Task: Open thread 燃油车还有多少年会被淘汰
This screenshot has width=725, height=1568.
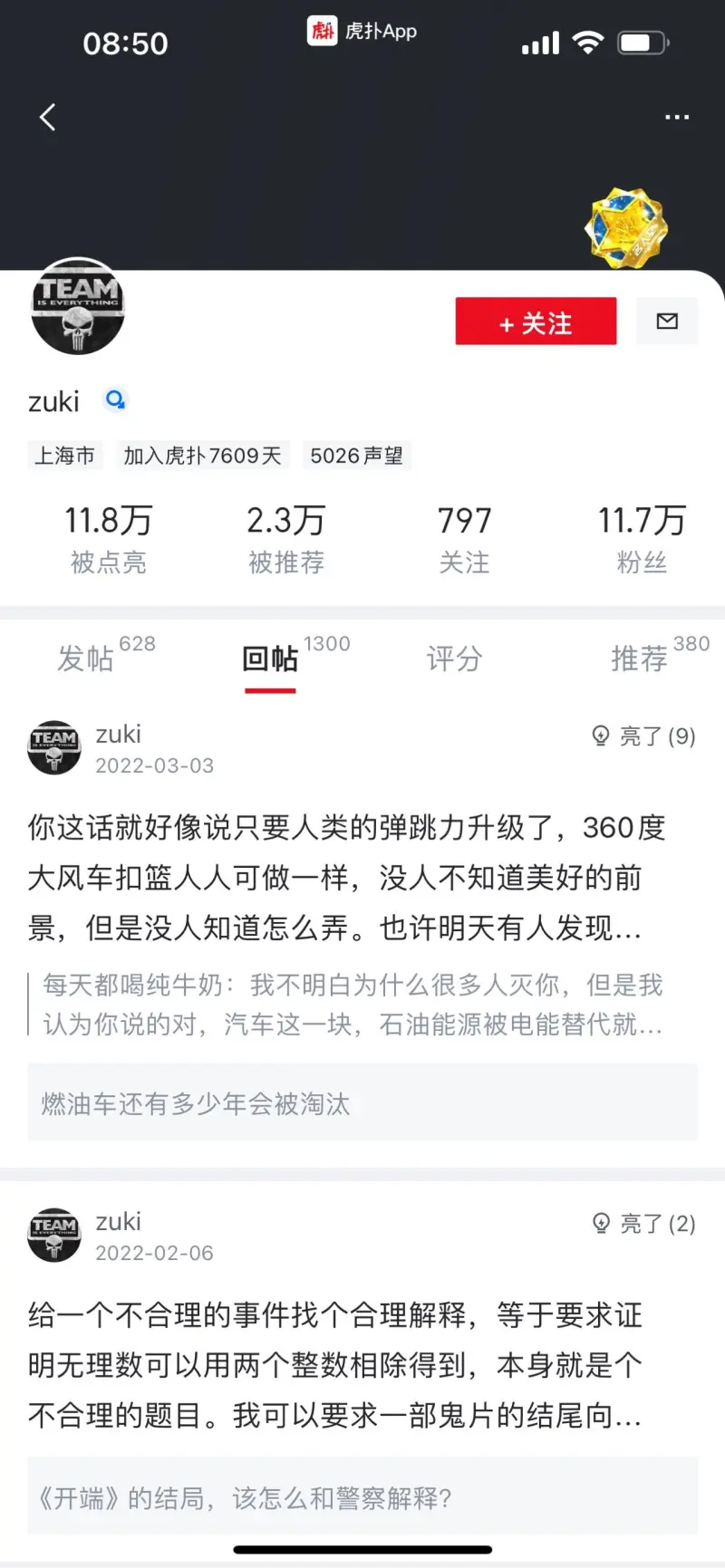Action: [x=362, y=1103]
